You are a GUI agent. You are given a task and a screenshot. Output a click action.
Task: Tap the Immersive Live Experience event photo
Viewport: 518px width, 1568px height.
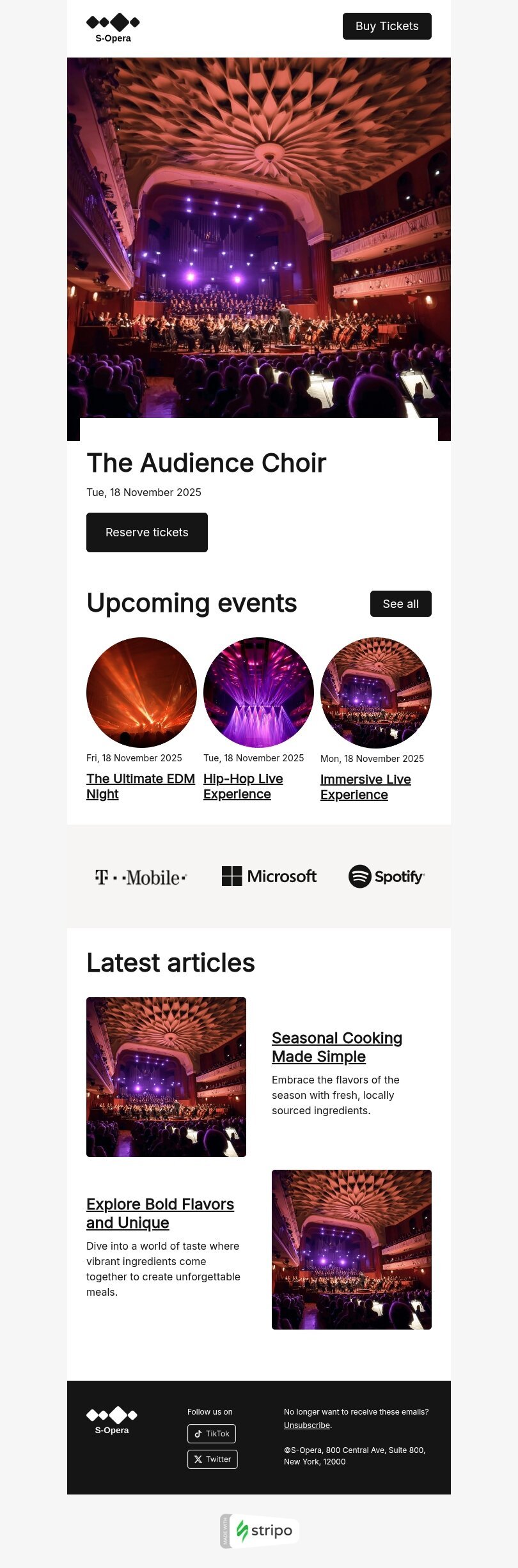(375, 692)
